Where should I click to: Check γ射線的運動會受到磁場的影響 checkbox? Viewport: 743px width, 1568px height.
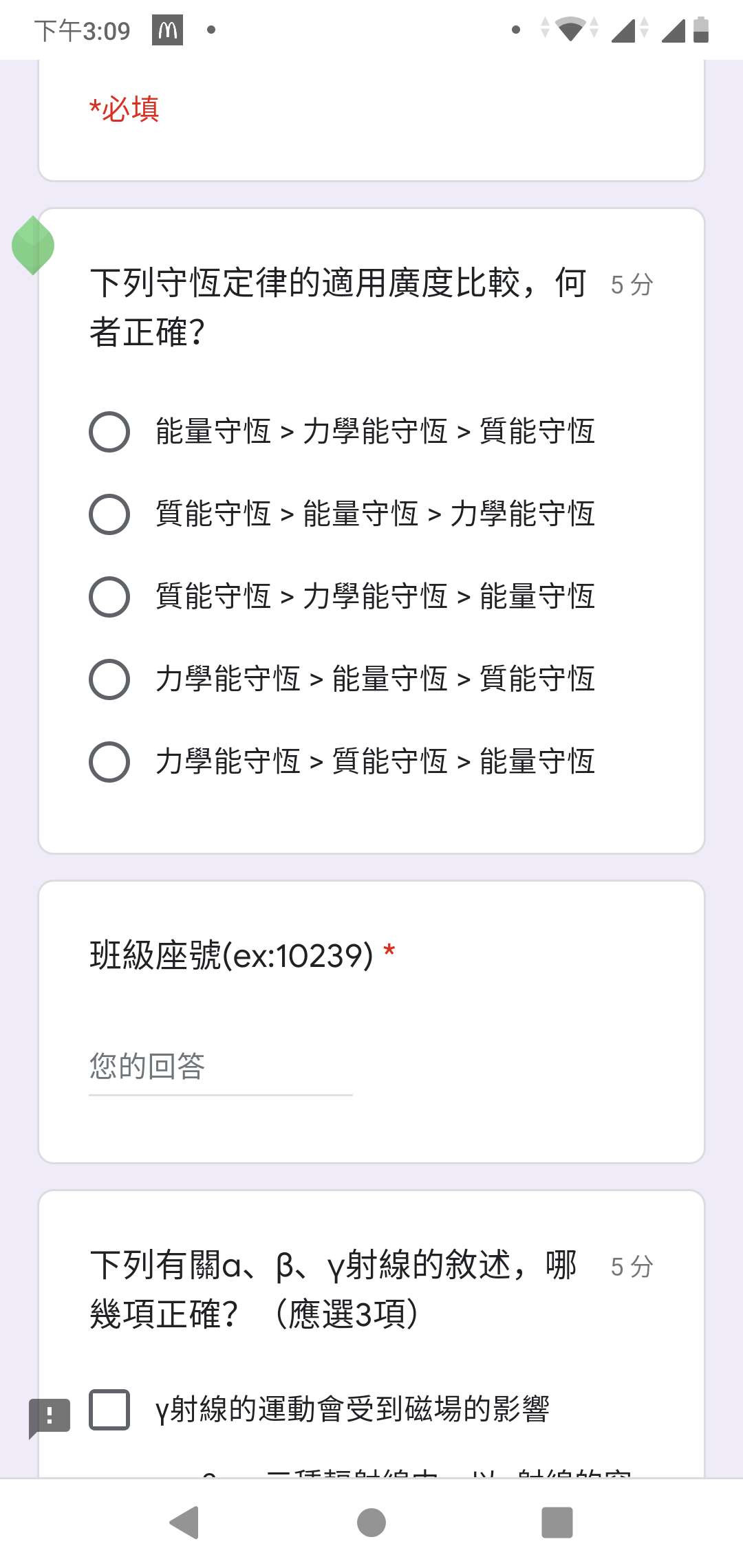pos(109,1410)
